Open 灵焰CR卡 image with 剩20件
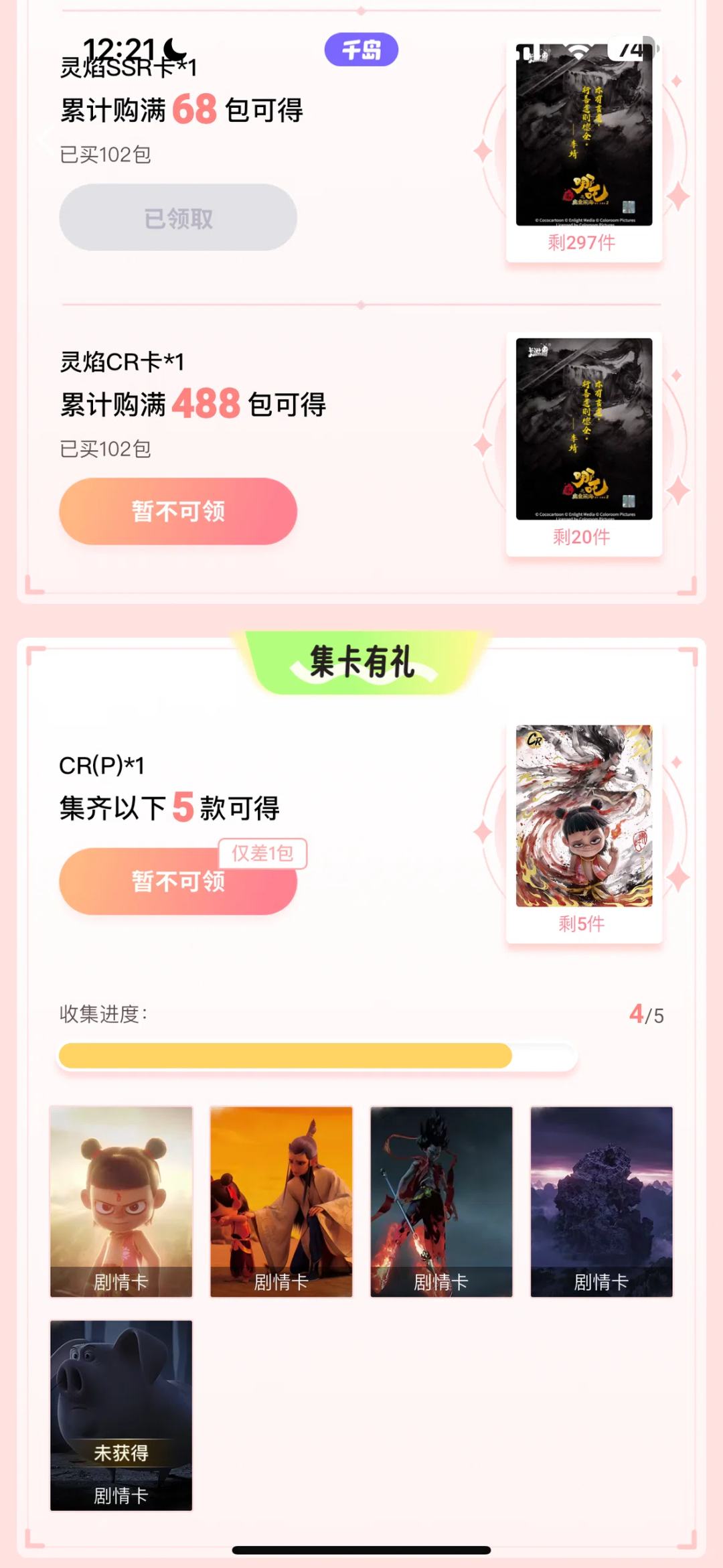The width and height of the screenshot is (723, 1568). coord(584,429)
